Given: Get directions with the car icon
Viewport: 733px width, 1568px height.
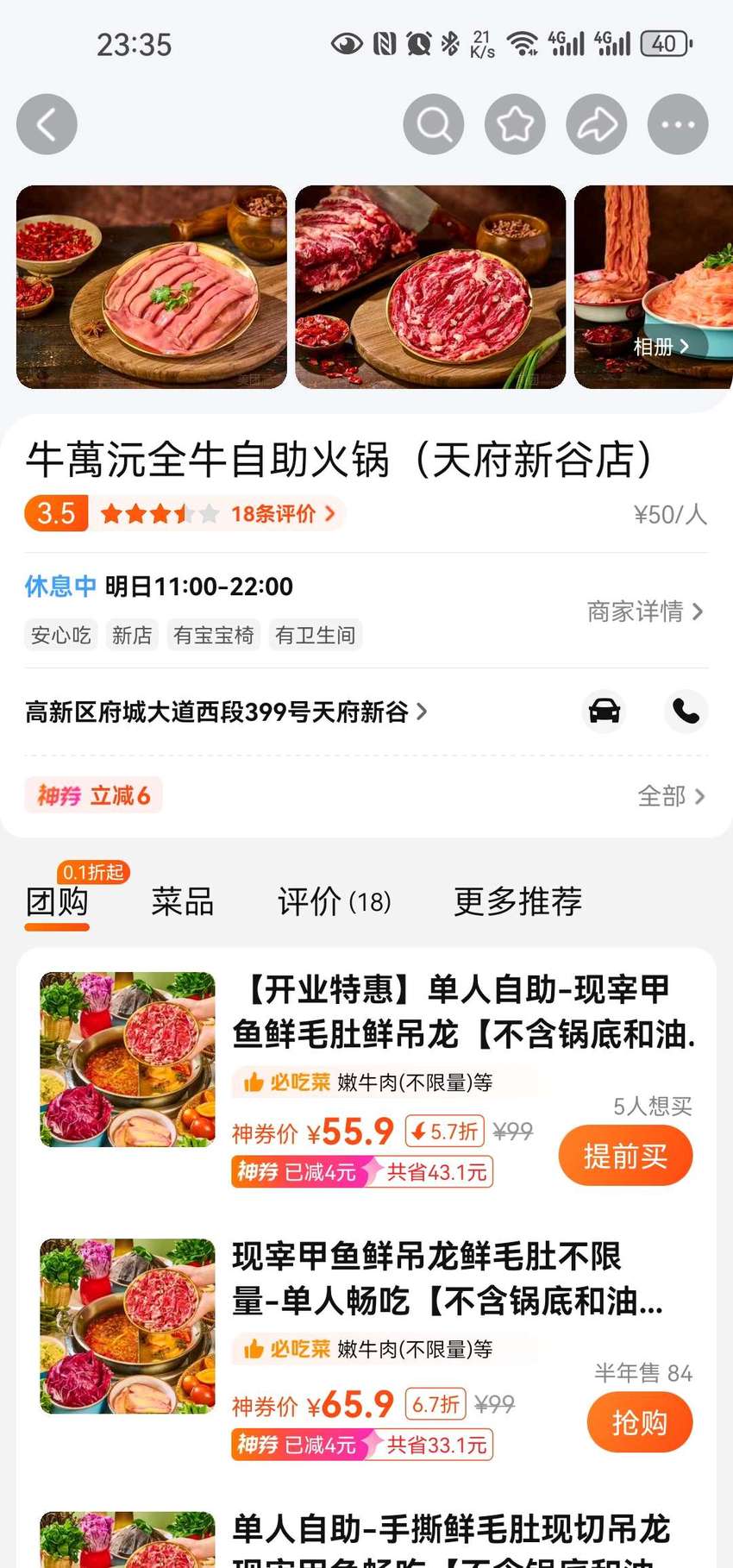Looking at the screenshot, I should click(605, 712).
